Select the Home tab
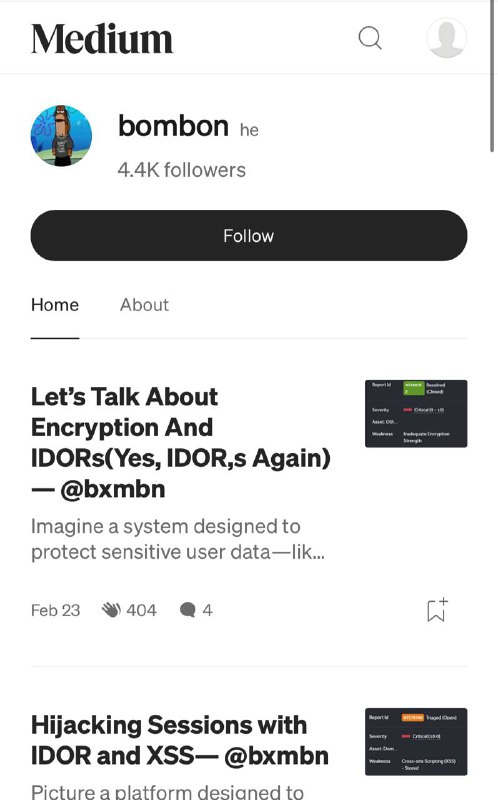The height and width of the screenshot is (800, 498). point(55,305)
